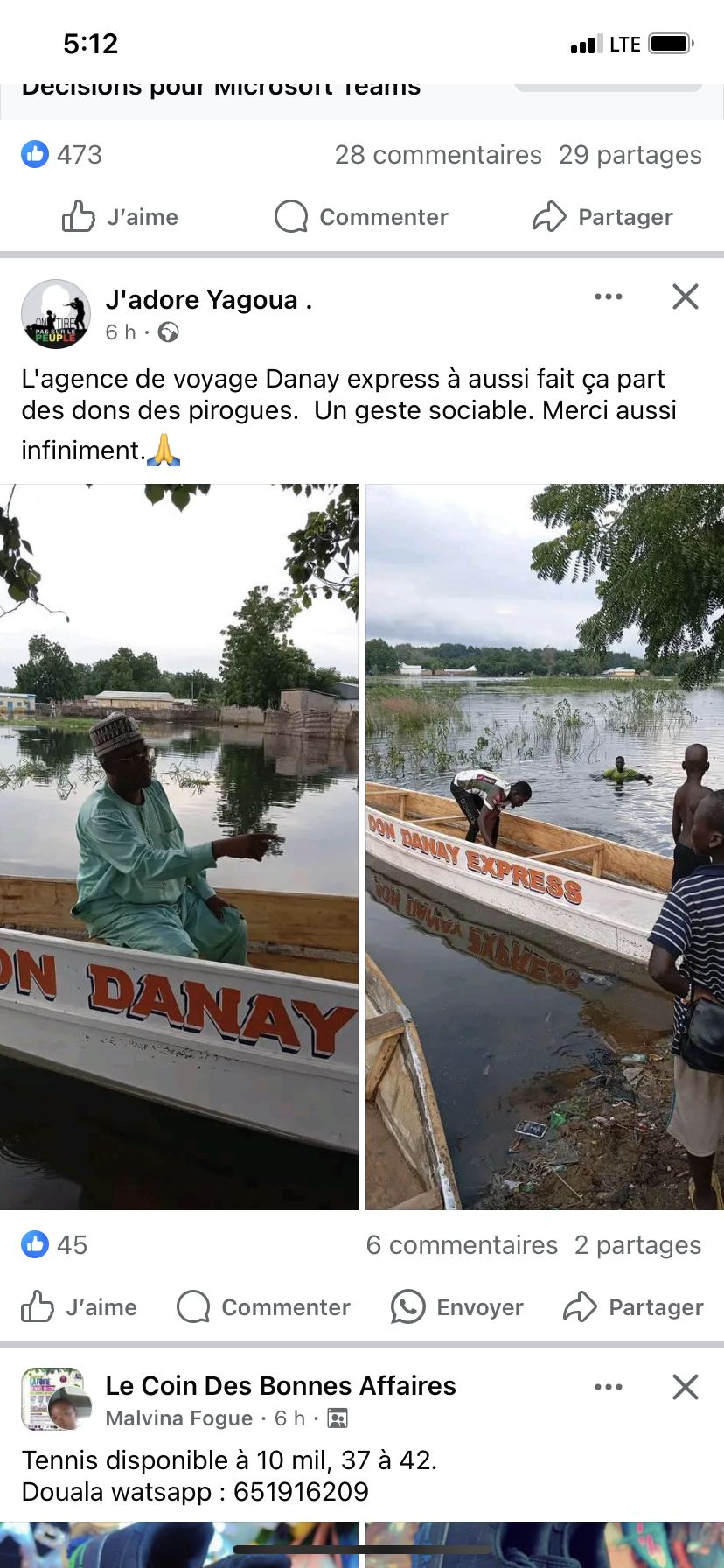Open the 6 commentaires list
The height and width of the screenshot is (1568, 724).
(x=462, y=1244)
